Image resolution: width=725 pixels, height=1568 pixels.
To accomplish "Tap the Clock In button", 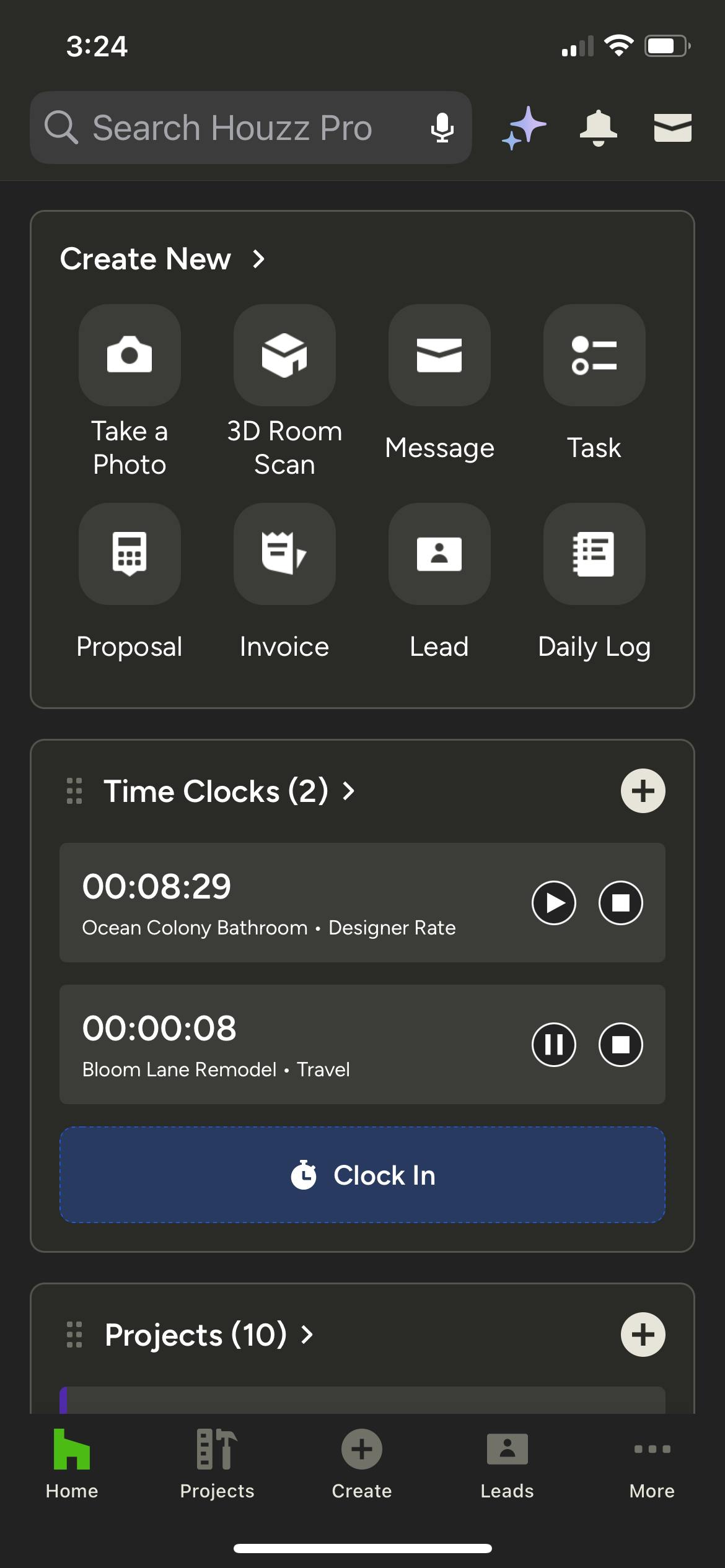I will [362, 1175].
